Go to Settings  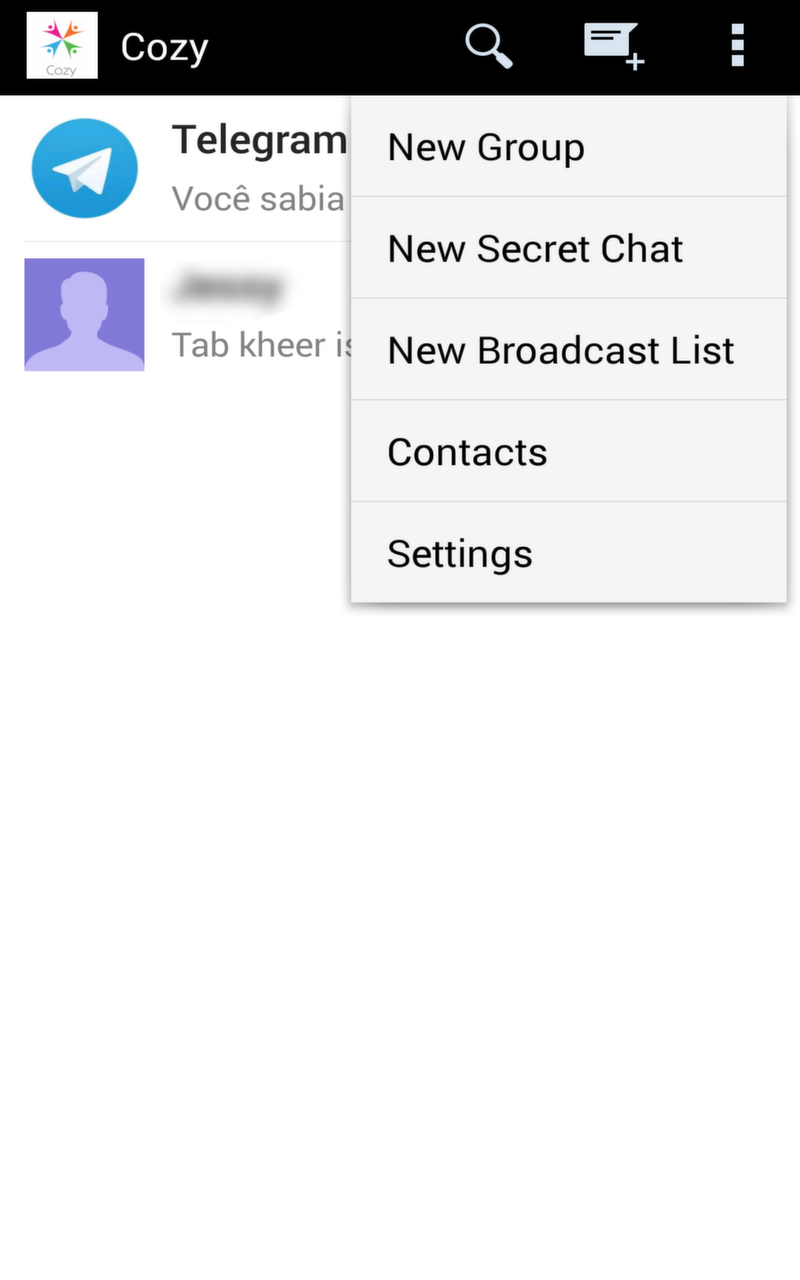pos(568,553)
